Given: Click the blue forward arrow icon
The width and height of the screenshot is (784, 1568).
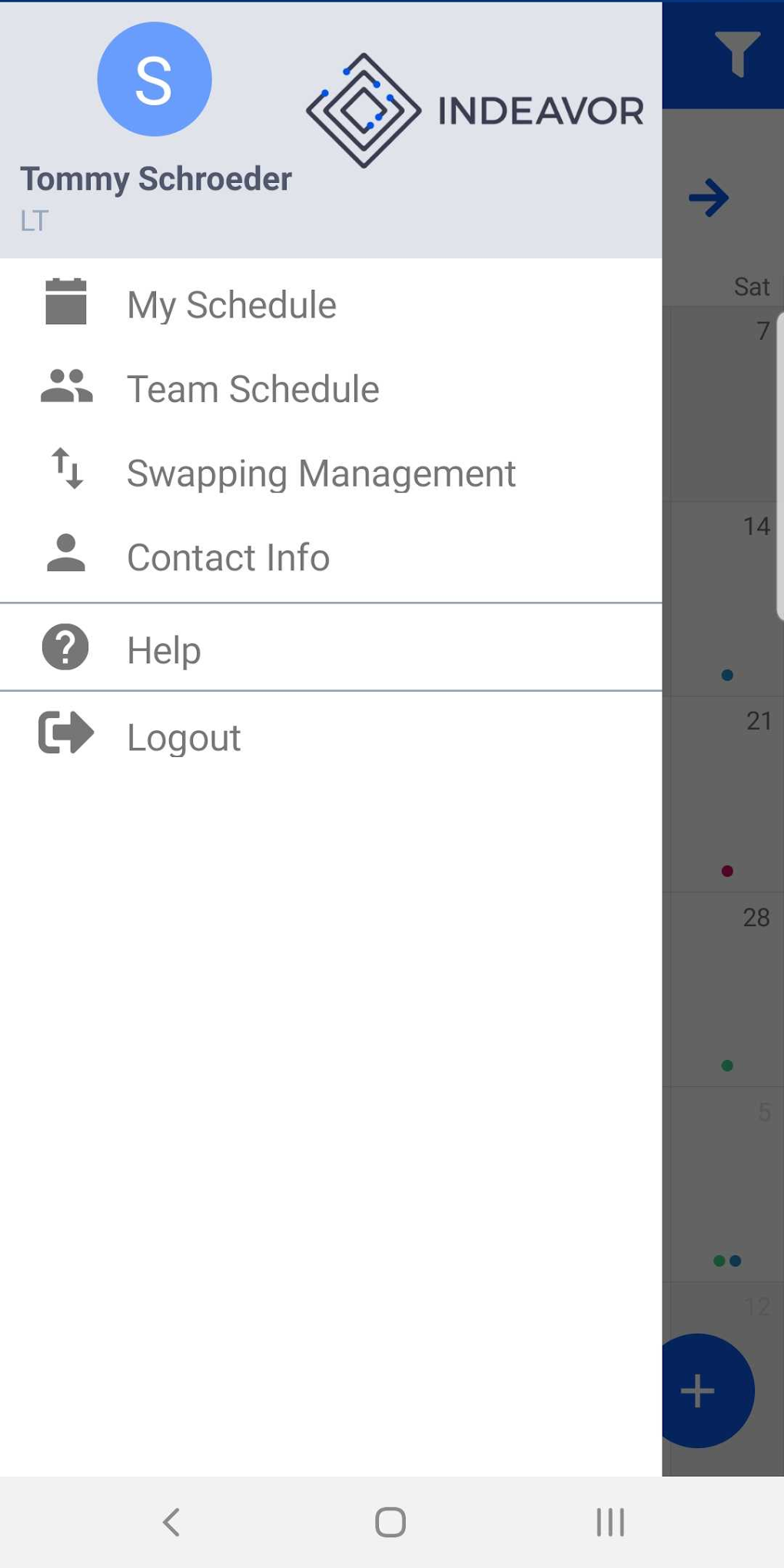Looking at the screenshot, I should [x=709, y=198].
